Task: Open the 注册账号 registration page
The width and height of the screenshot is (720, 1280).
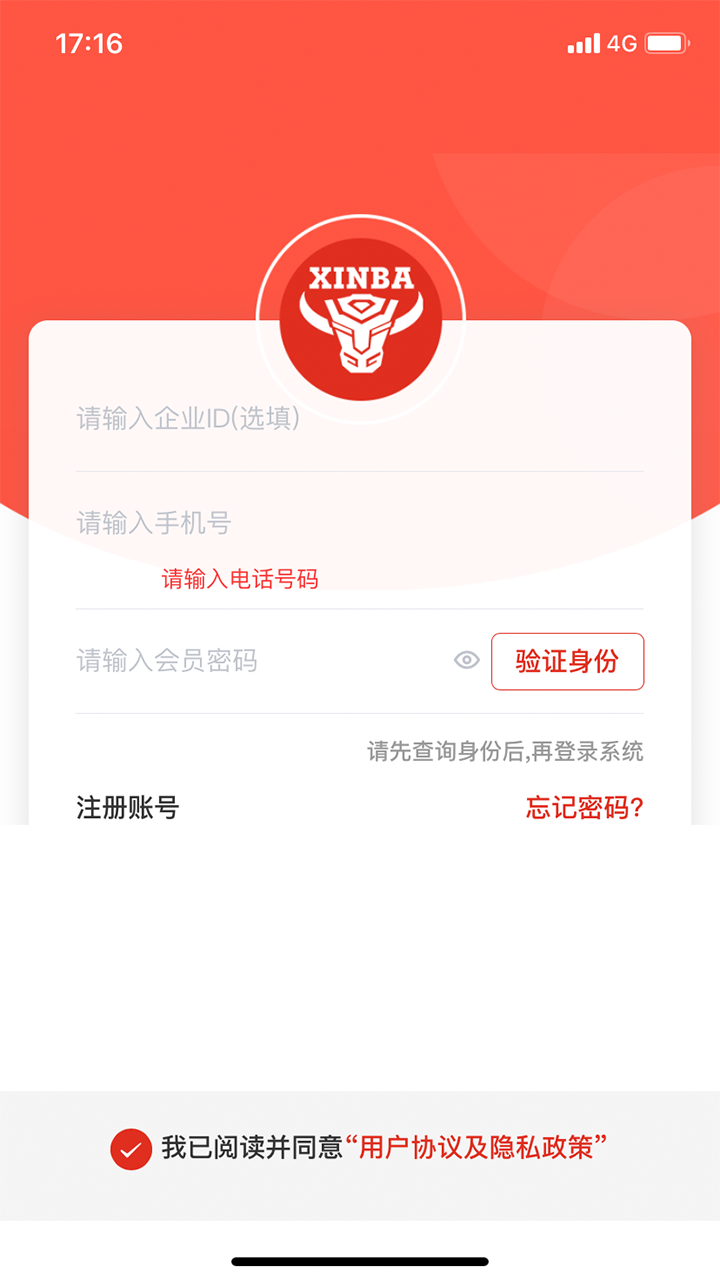Action: click(x=126, y=808)
